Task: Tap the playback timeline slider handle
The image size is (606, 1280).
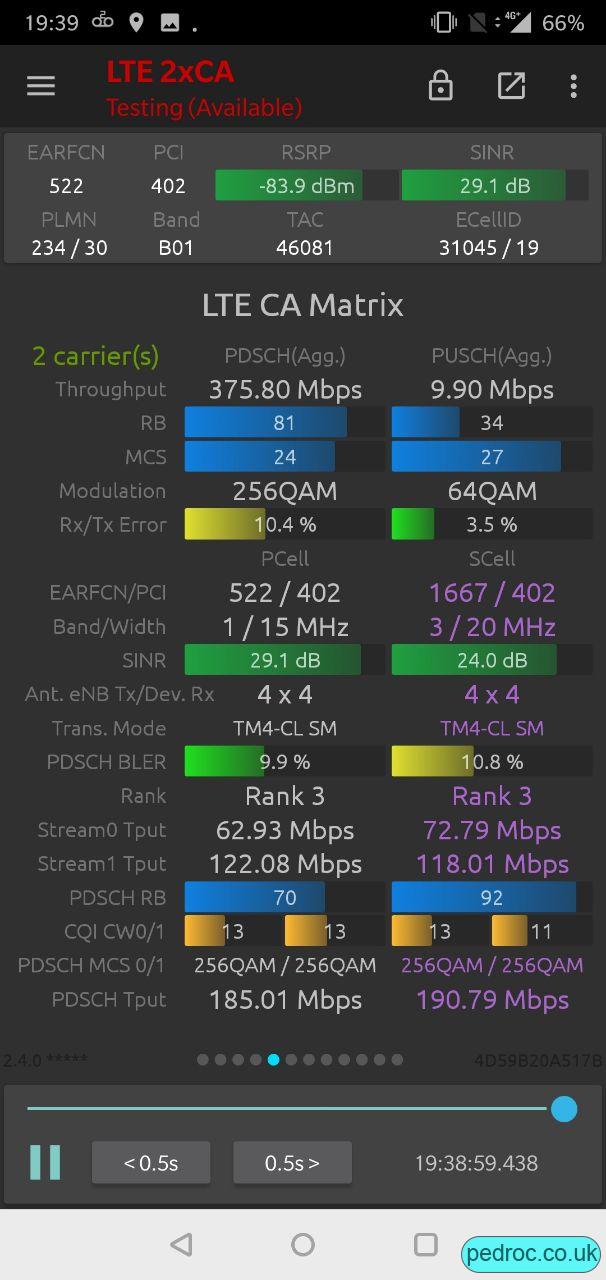Action: (564, 1108)
